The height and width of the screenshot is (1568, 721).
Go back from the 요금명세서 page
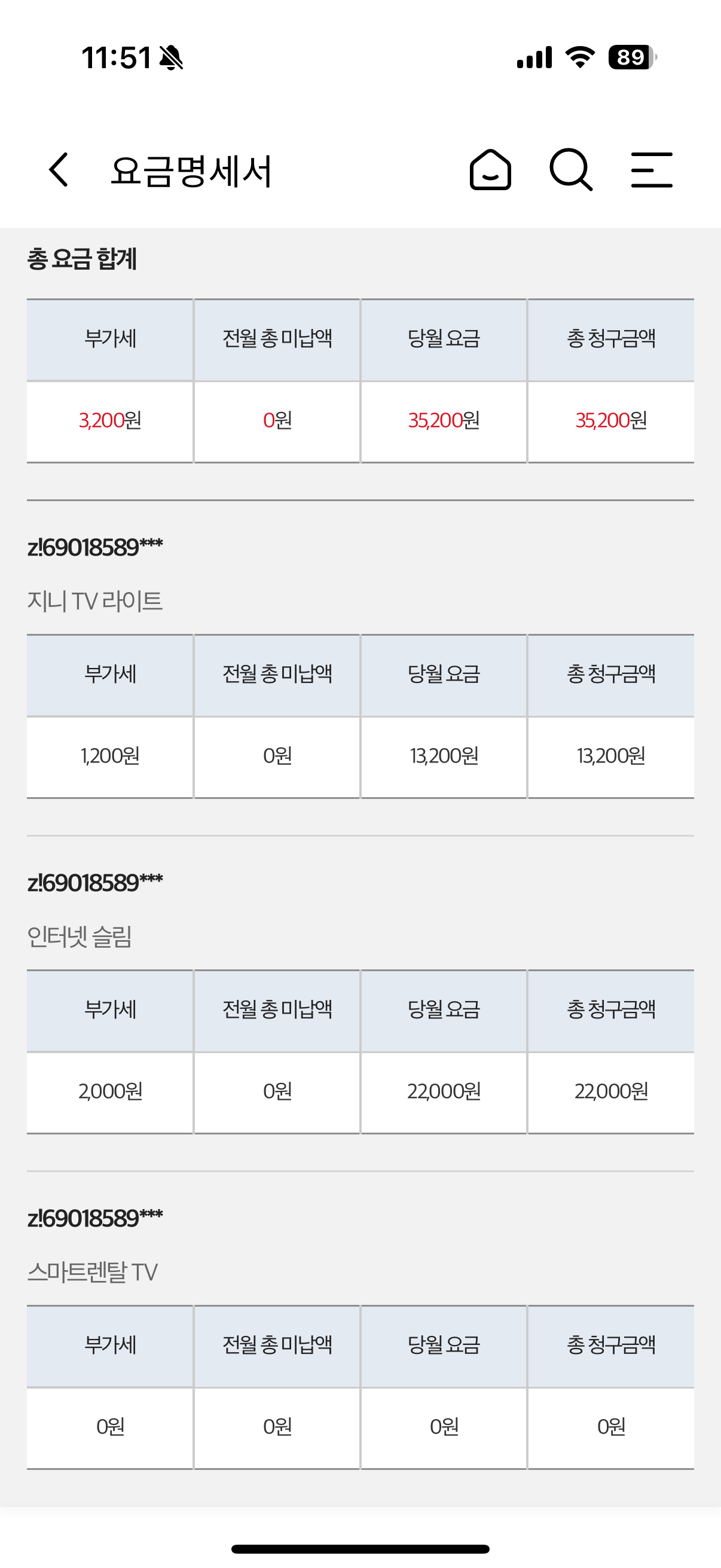pos(59,170)
